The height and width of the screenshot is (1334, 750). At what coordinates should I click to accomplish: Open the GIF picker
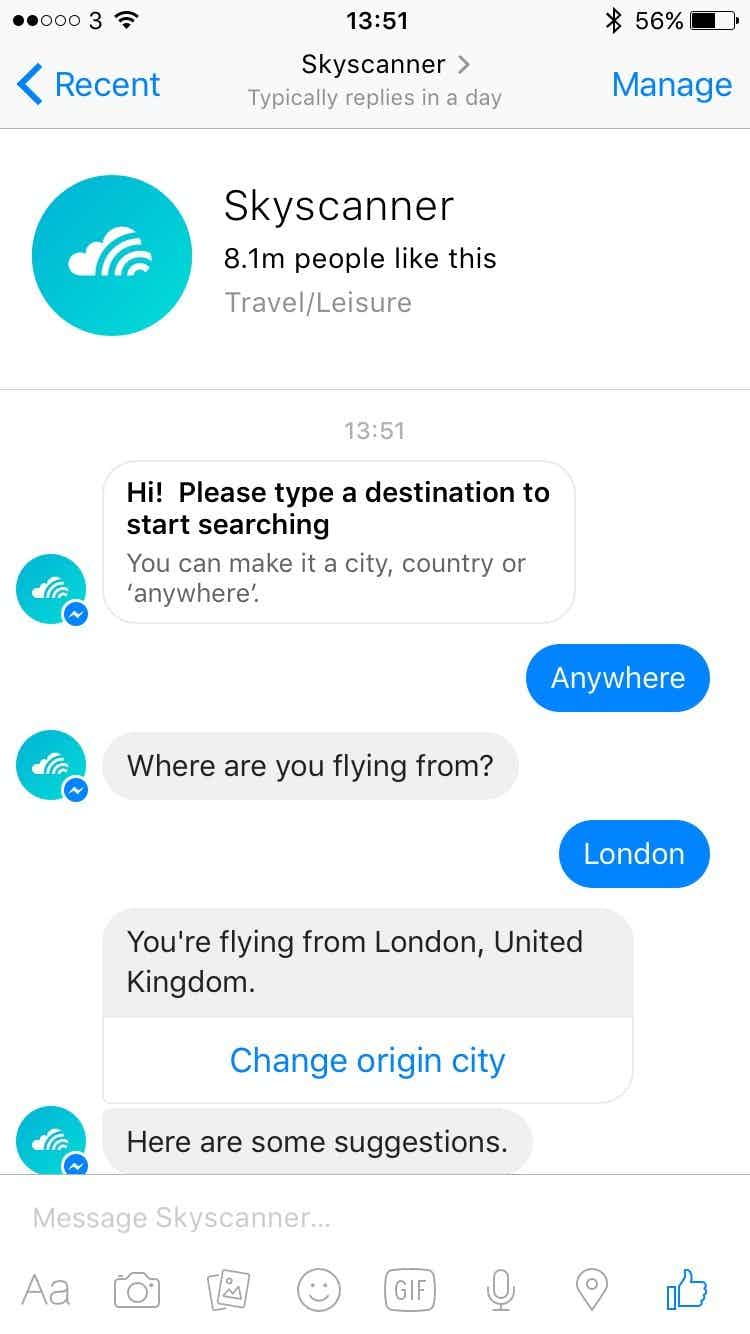click(410, 1290)
